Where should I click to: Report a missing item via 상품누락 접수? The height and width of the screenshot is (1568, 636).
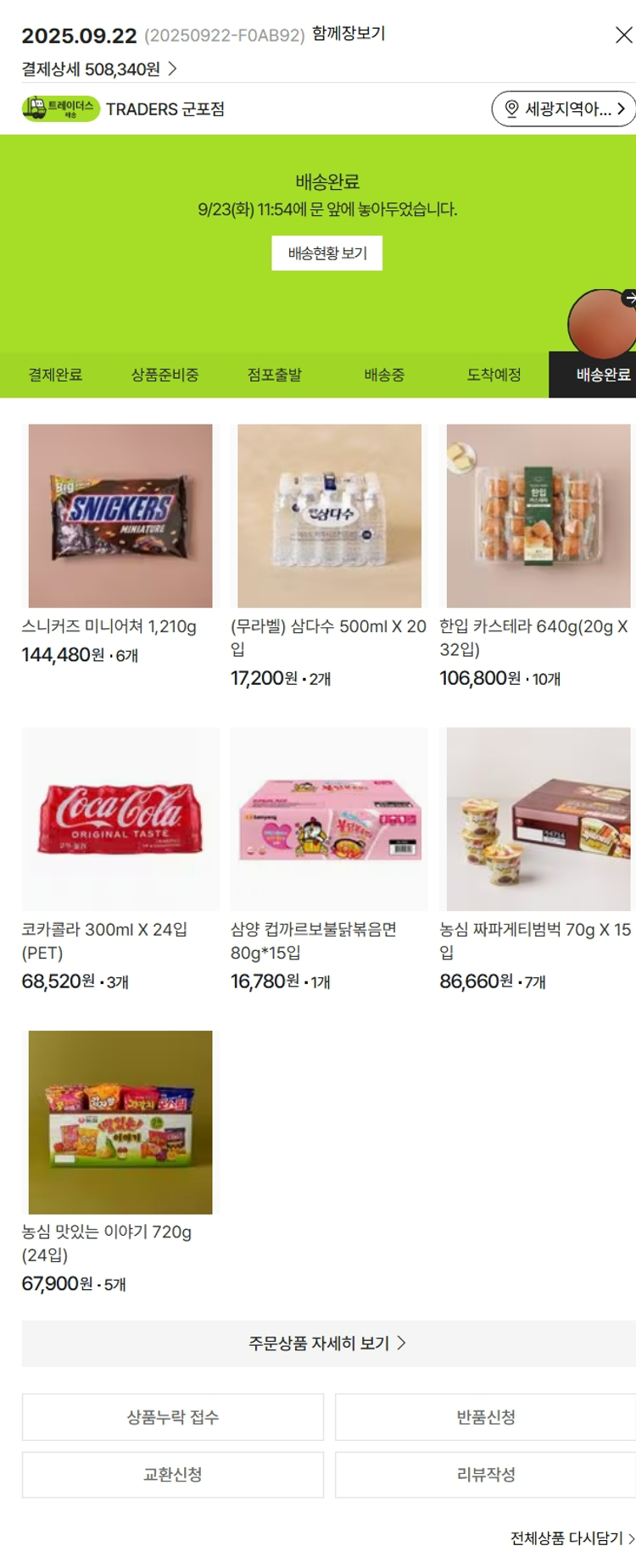click(x=173, y=1416)
